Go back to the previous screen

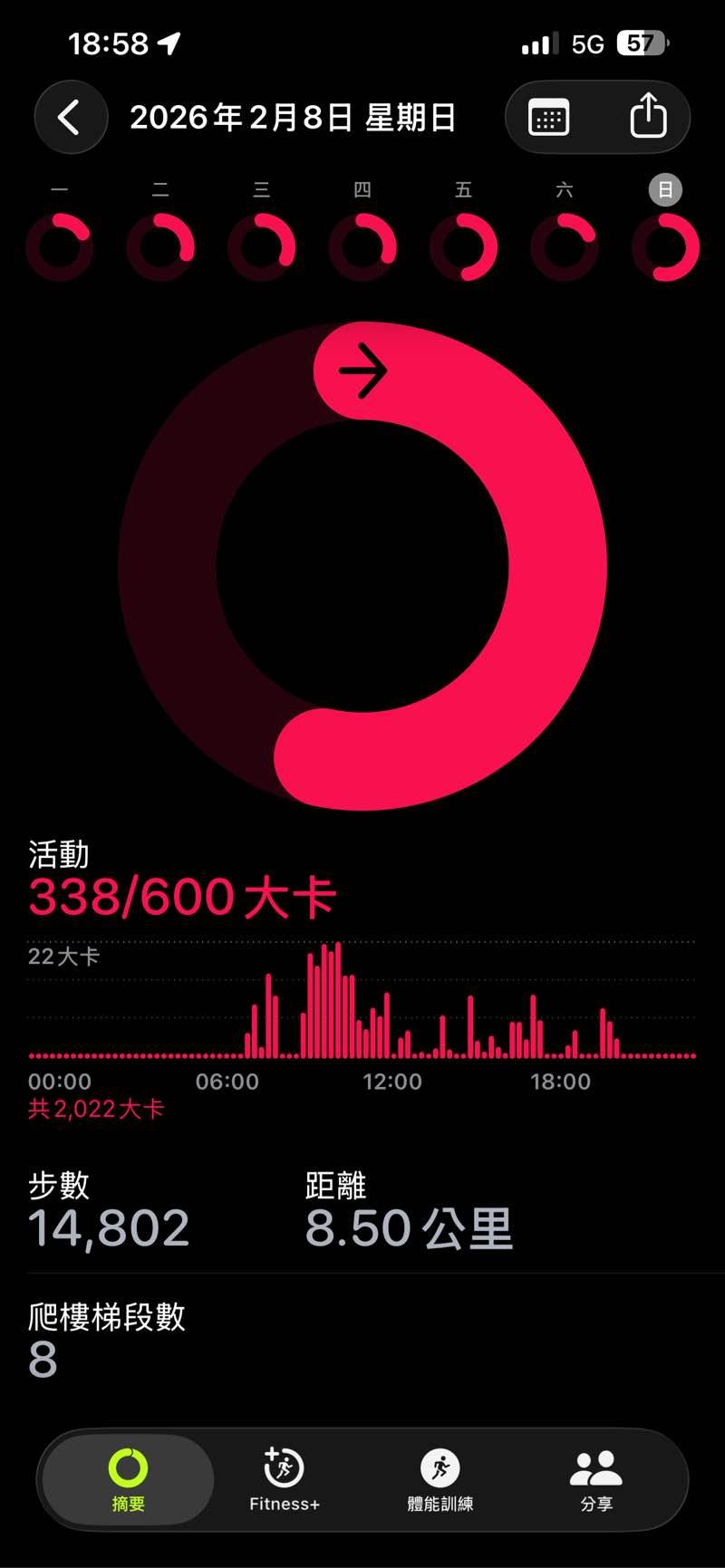click(x=70, y=118)
